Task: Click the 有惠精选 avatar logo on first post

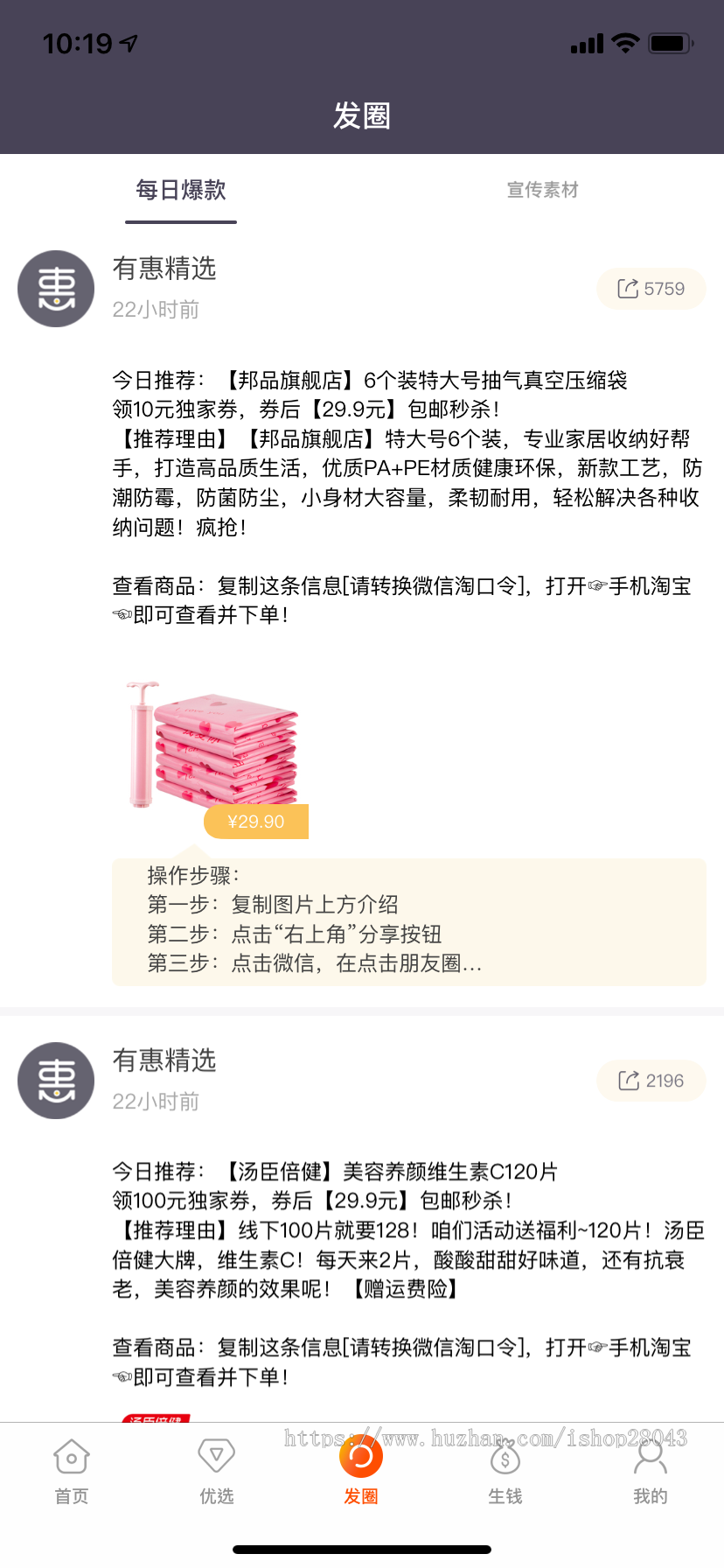Action: point(55,289)
